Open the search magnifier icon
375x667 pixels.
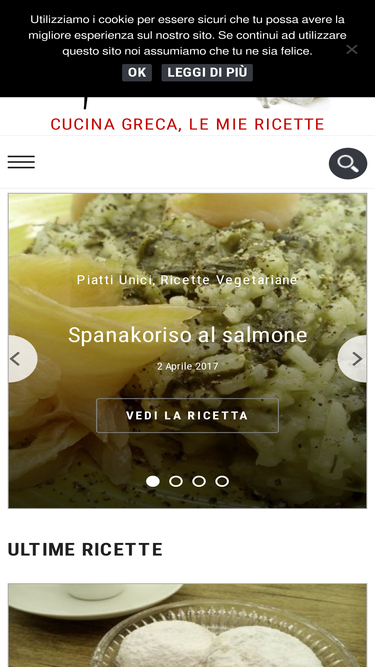(x=348, y=163)
